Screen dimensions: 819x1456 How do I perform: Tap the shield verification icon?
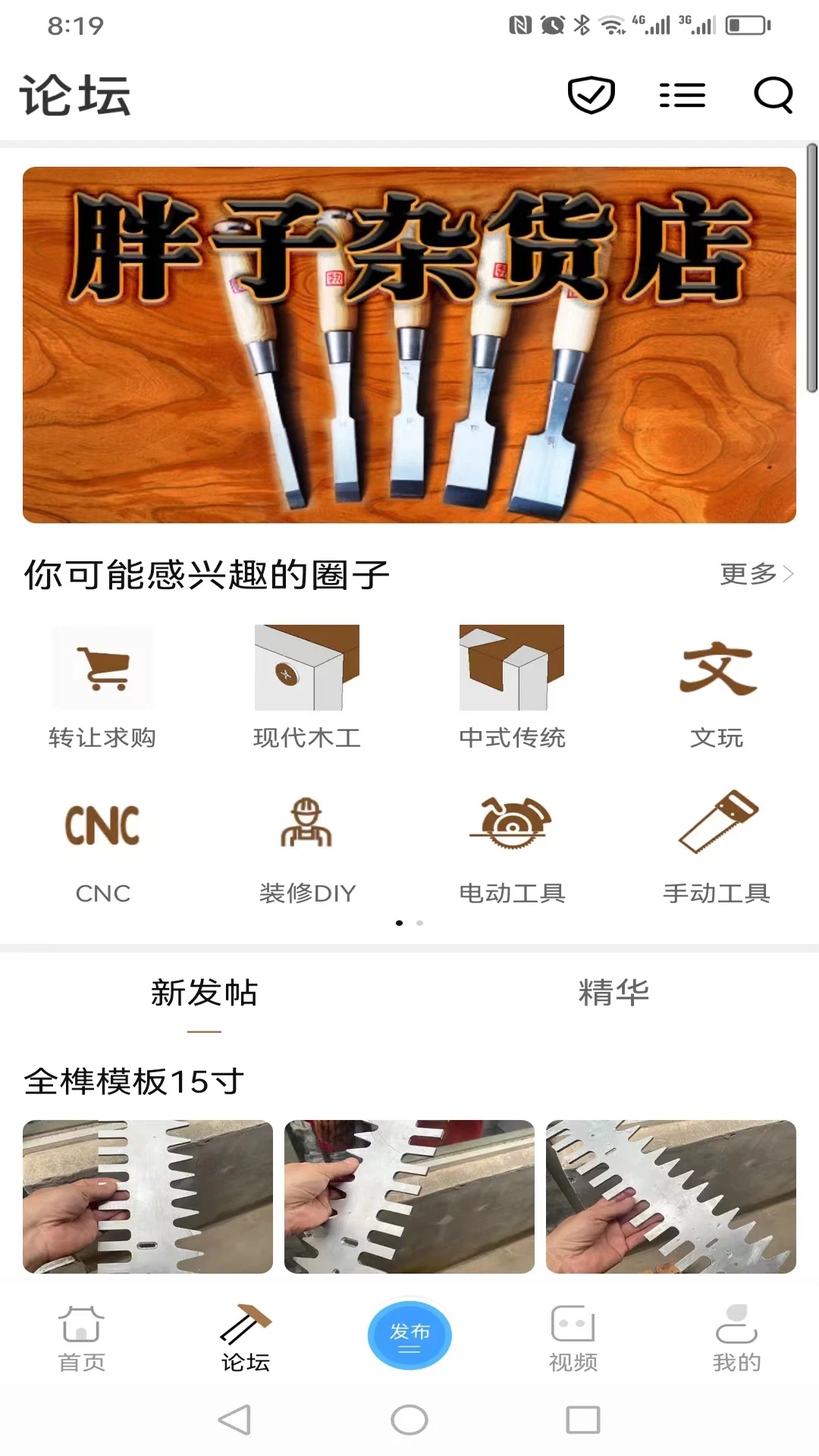(591, 93)
